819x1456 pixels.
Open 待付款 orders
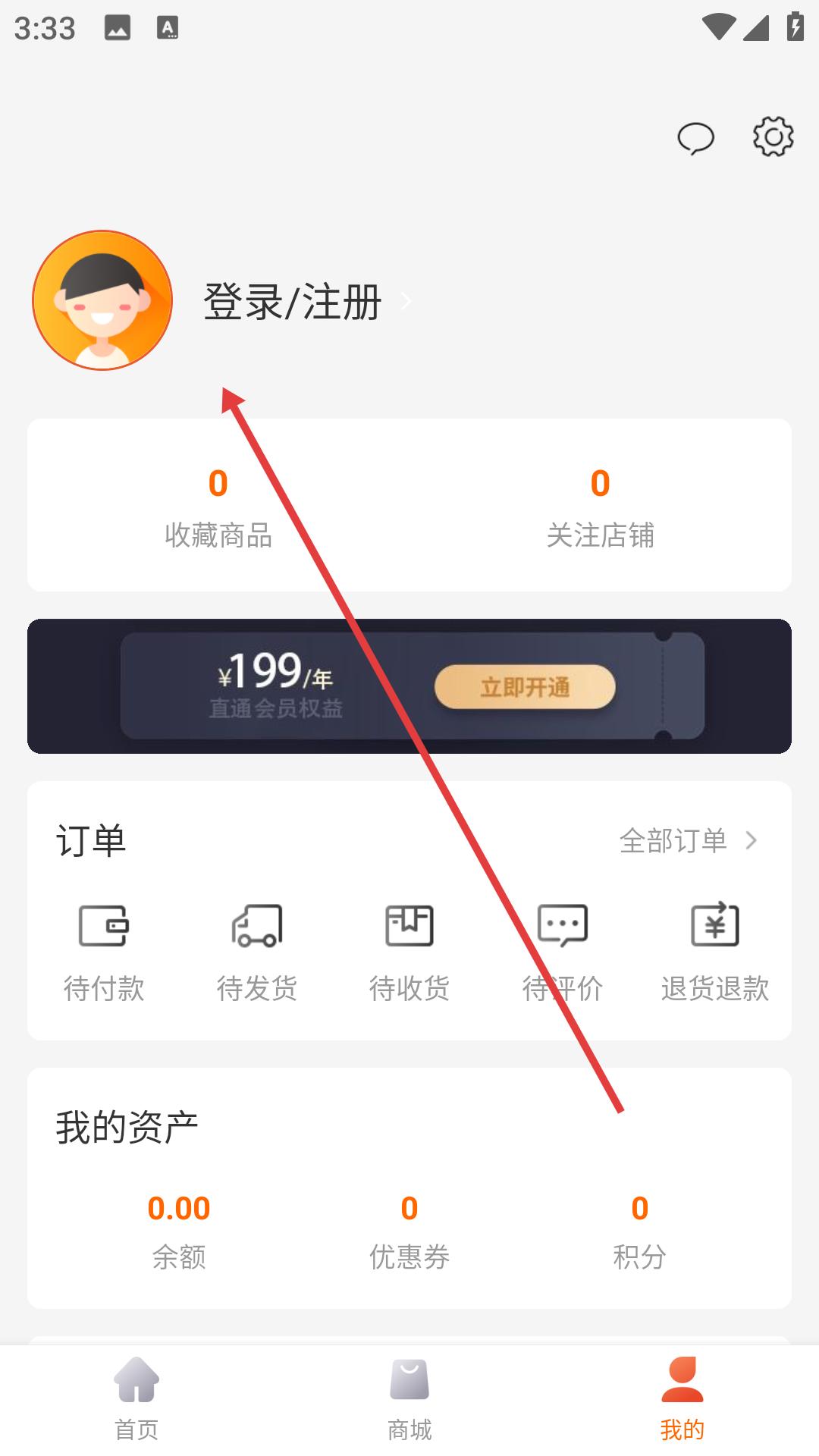point(104,951)
